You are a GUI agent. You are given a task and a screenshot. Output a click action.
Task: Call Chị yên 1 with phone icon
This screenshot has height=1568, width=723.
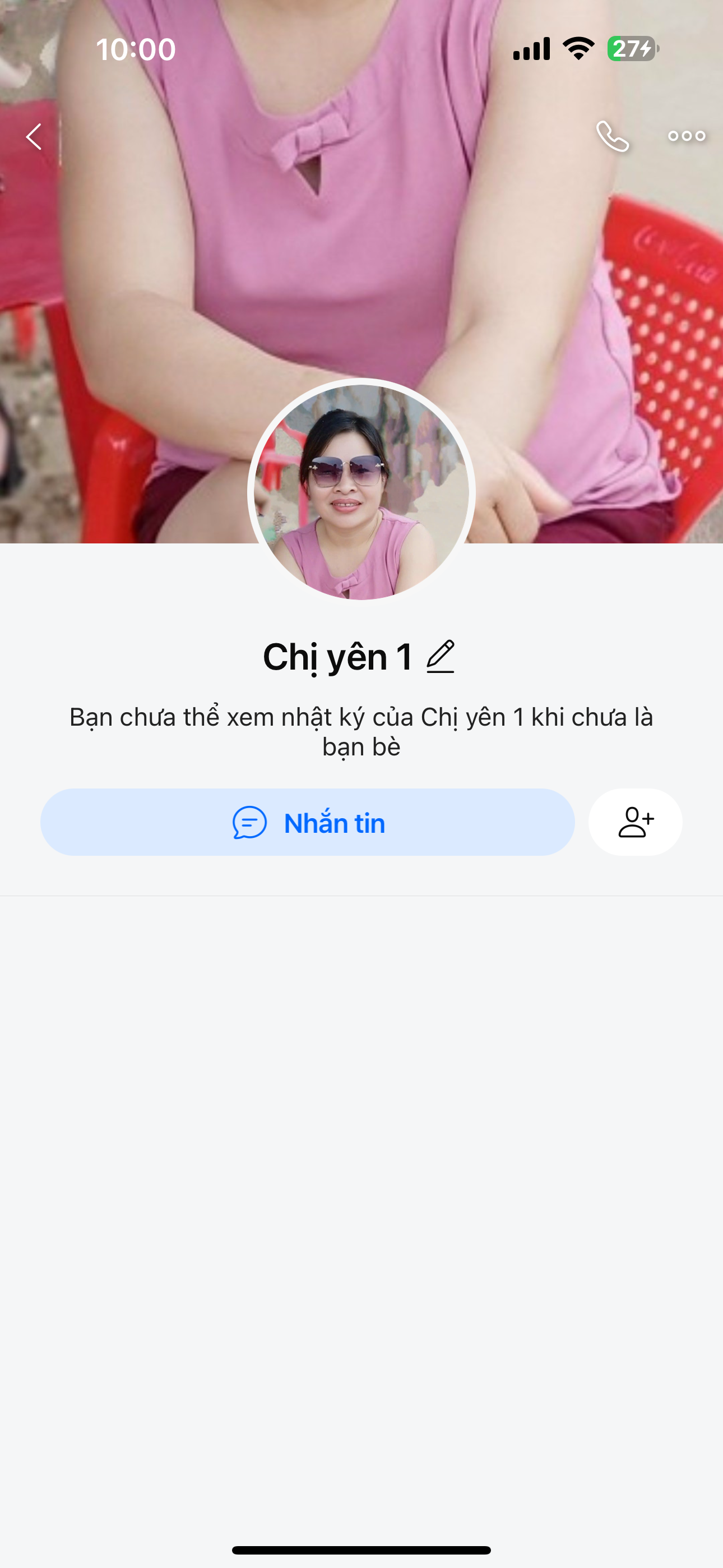pyautogui.click(x=612, y=136)
